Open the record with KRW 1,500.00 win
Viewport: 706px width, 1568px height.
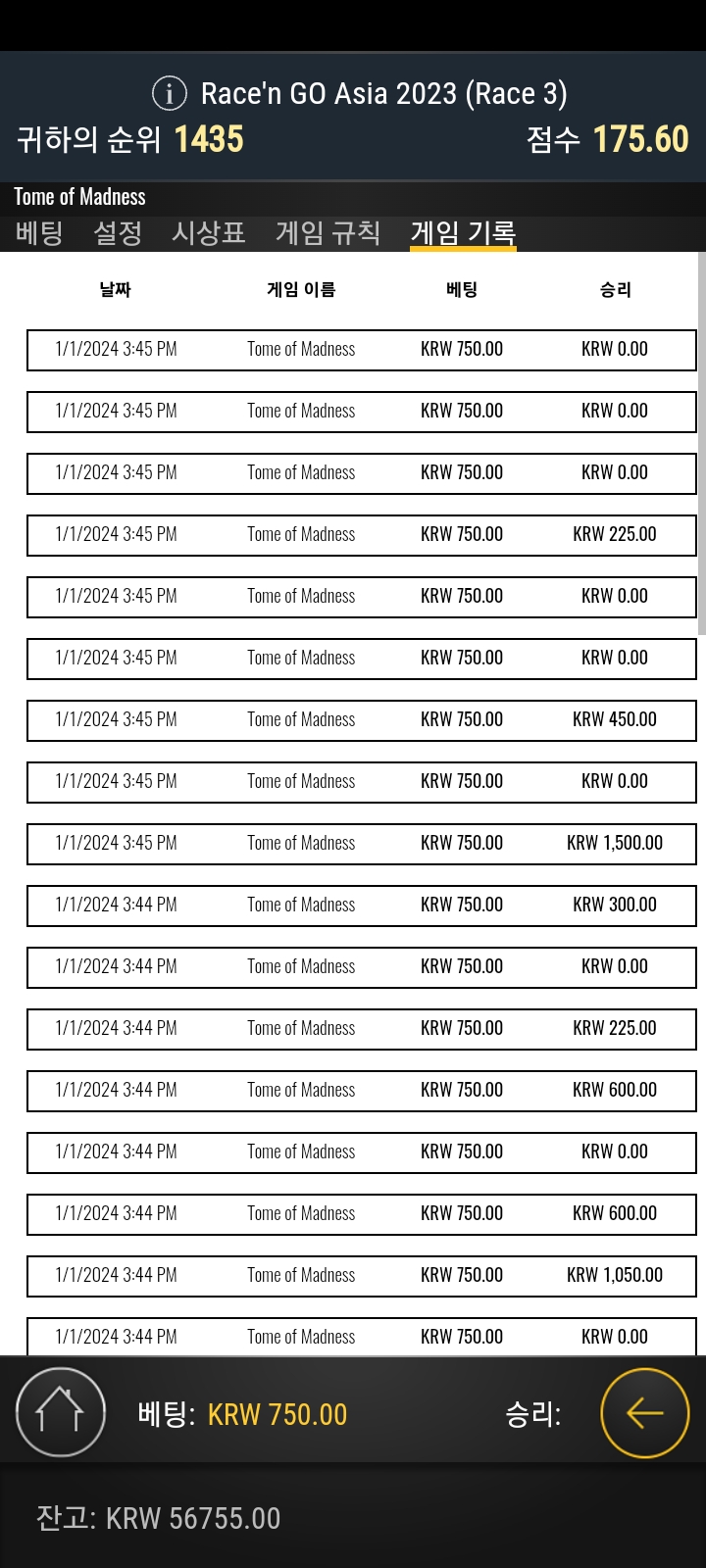[361, 844]
